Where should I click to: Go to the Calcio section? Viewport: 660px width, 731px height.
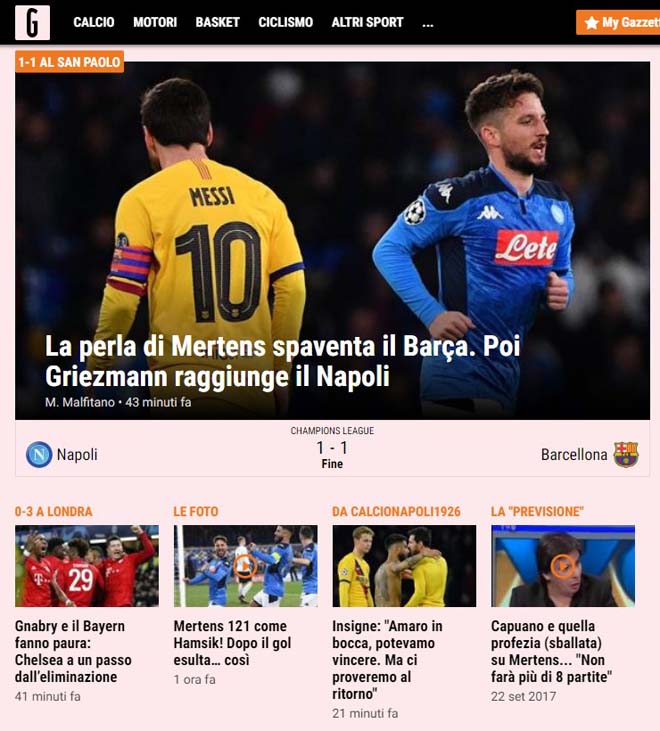[94, 22]
